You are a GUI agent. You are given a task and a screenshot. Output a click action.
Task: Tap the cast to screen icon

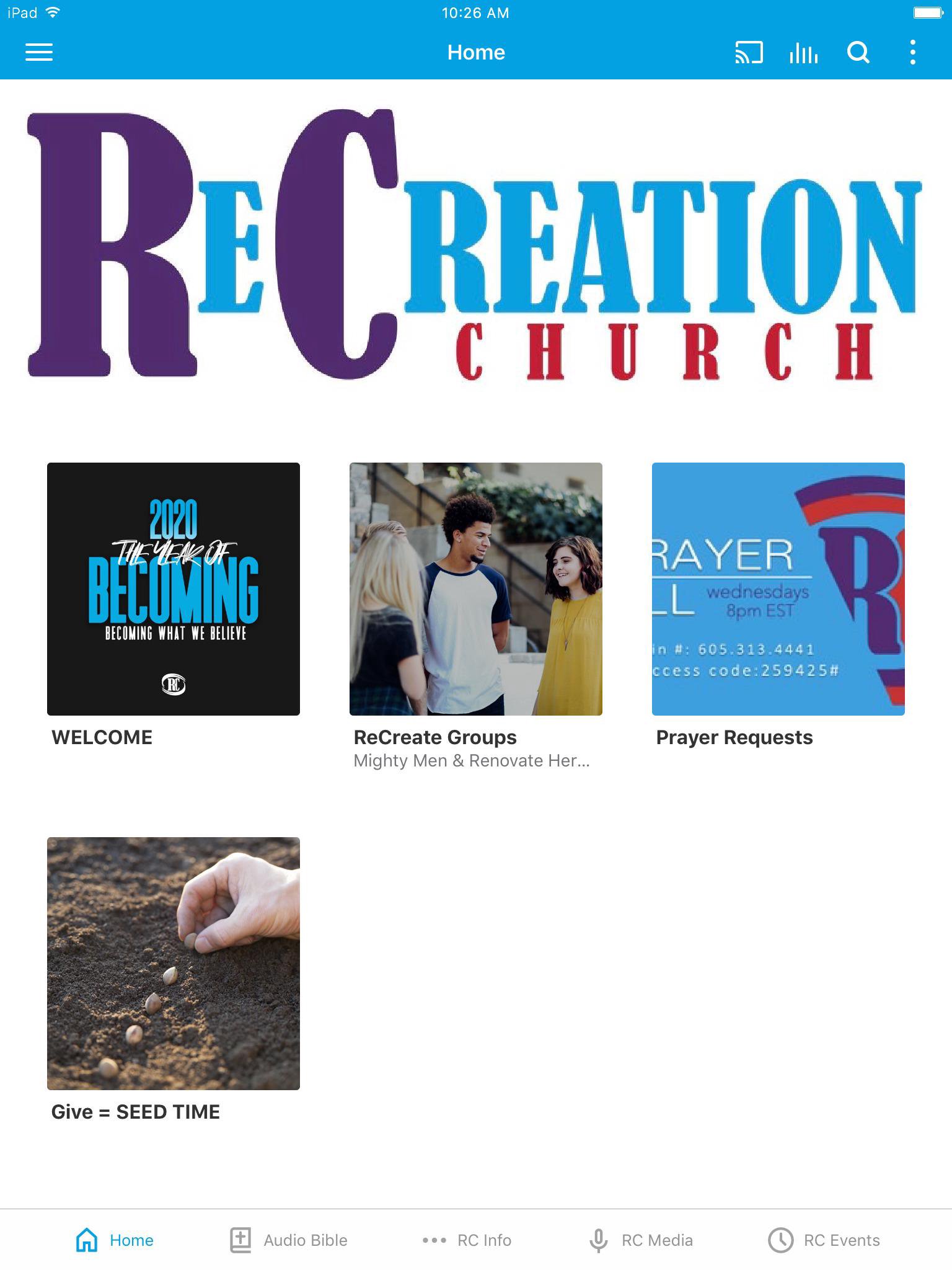click(x=749, y=53)
